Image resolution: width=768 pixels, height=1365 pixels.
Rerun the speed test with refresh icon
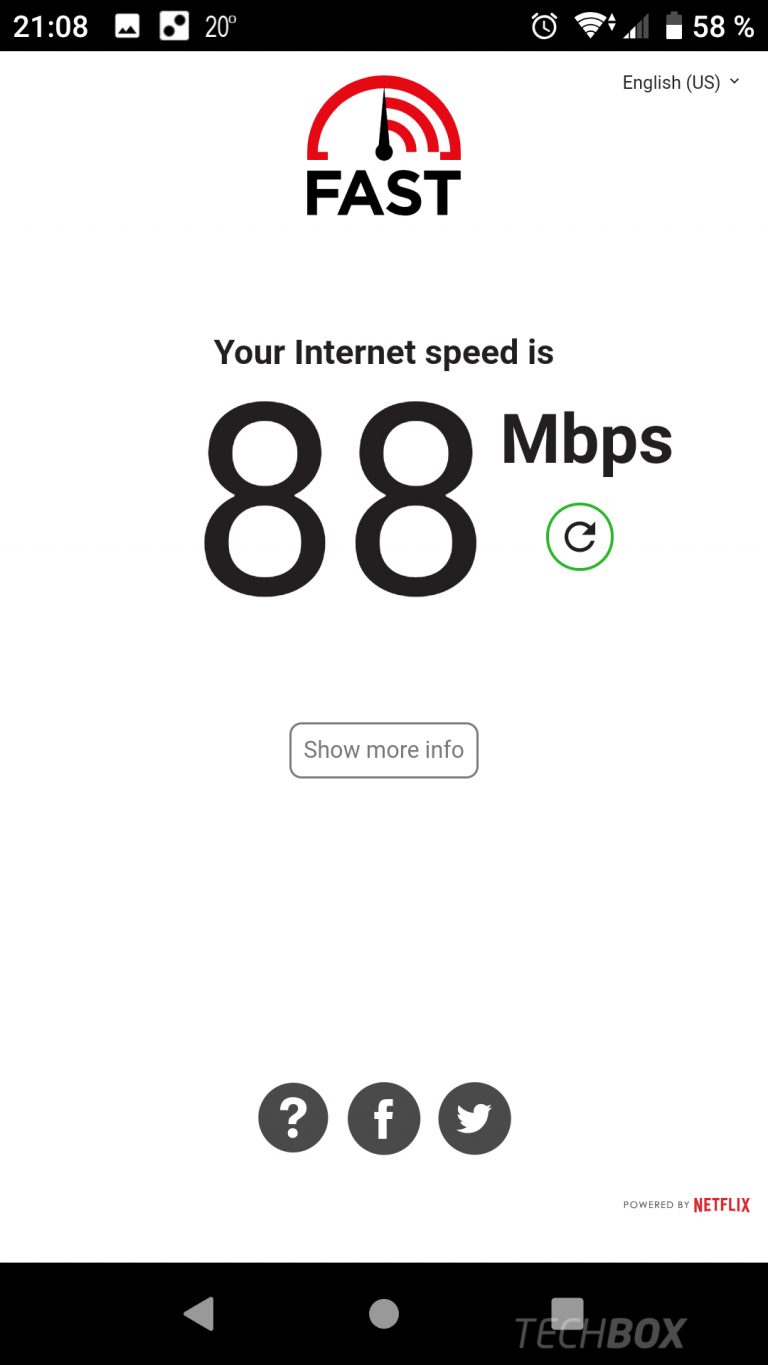(580, 537)
